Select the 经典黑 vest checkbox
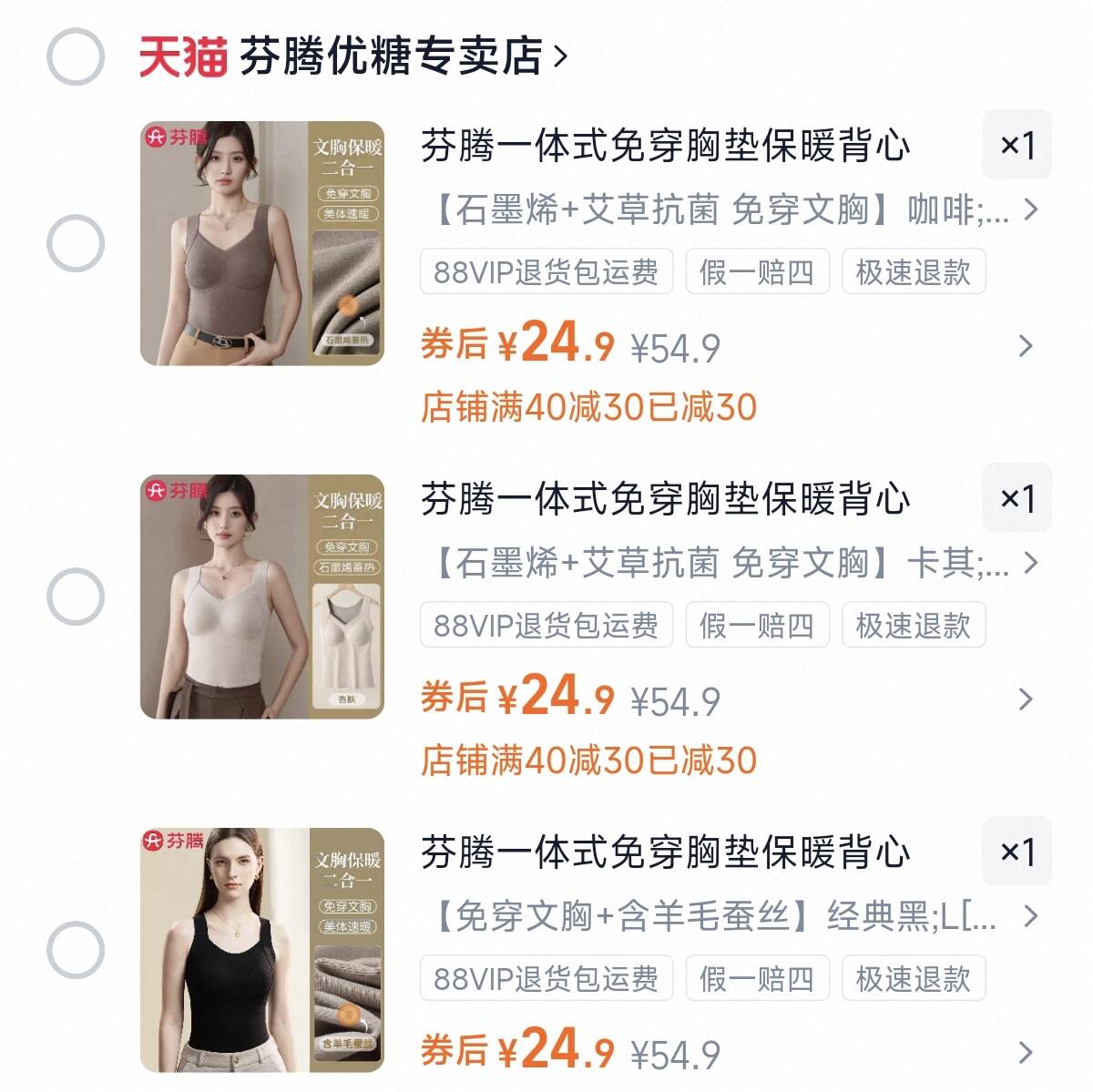This screenshot has height=1092, width=1093. pyautogui.click(x=75, y=950)
